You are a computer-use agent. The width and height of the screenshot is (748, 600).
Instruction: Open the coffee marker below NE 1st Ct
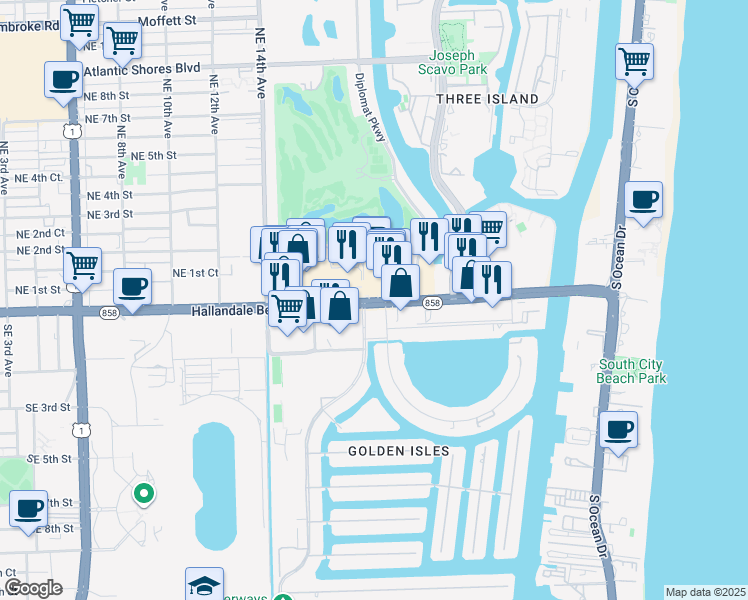click(x=132, y=287)
